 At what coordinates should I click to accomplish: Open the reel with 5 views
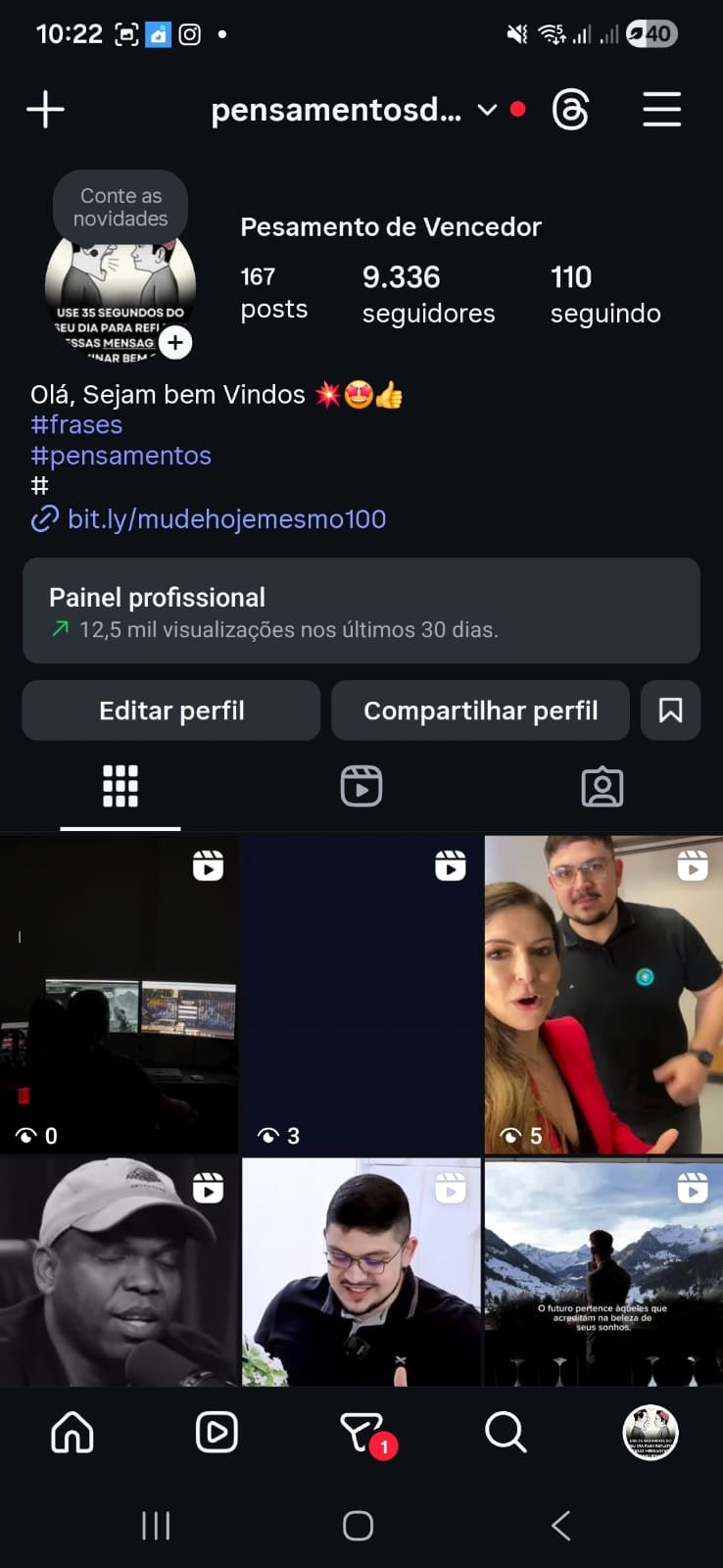[603, 994]
